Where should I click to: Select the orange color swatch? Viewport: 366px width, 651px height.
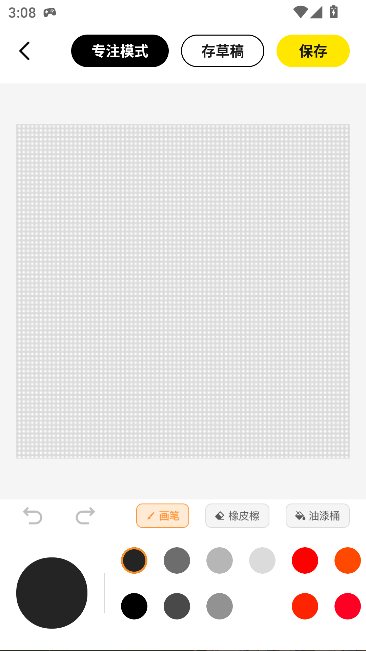click(348, 560)
